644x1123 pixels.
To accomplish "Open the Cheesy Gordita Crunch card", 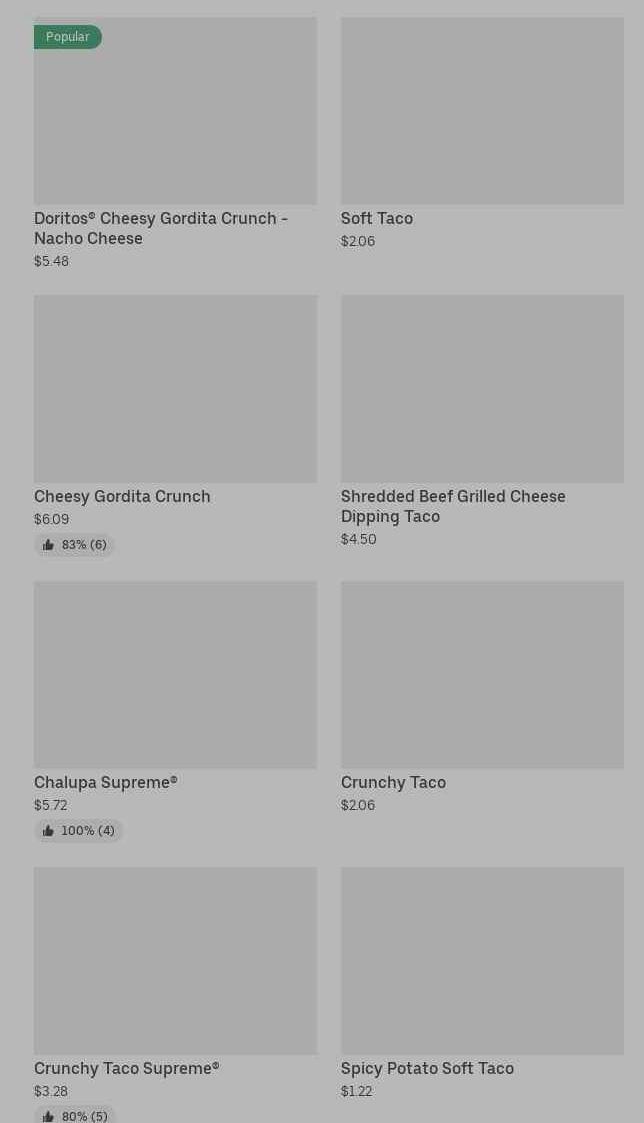I will pos(175,425).
